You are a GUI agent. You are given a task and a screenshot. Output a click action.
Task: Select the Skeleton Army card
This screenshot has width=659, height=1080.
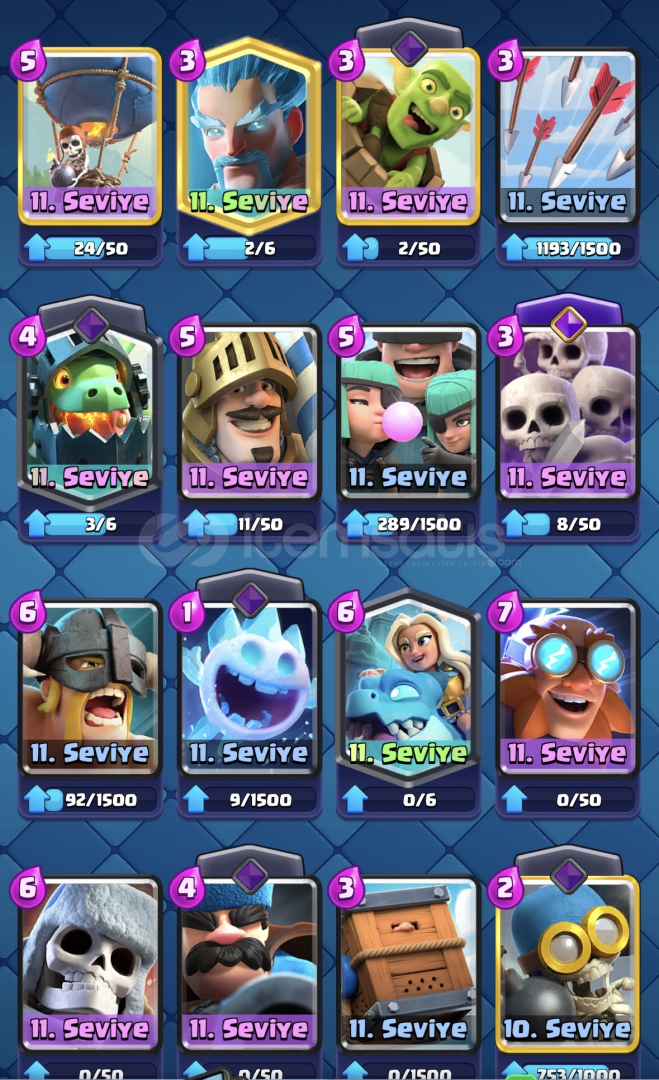(567, 410)
